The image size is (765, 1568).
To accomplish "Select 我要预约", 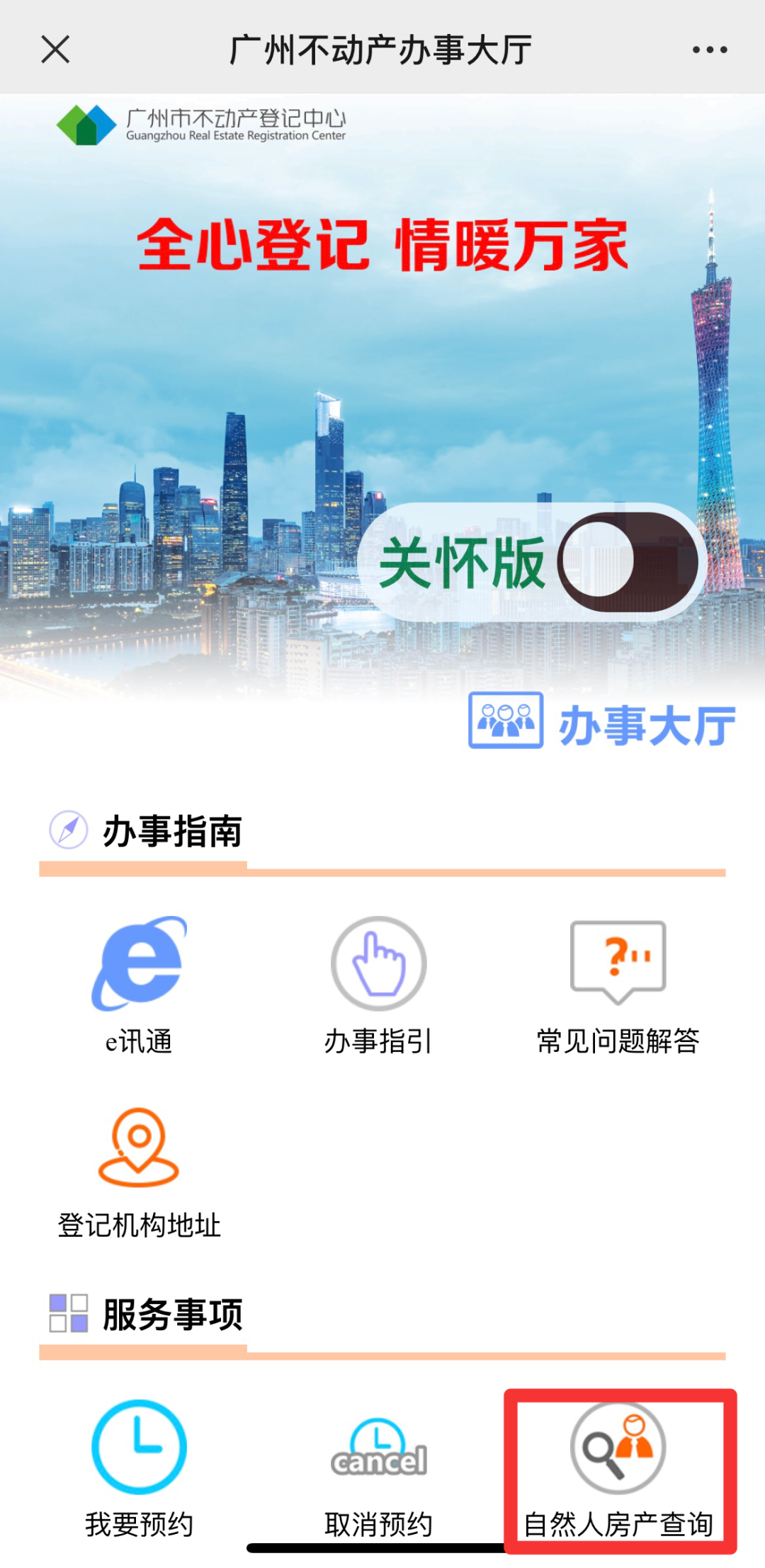I will 139,1469.
